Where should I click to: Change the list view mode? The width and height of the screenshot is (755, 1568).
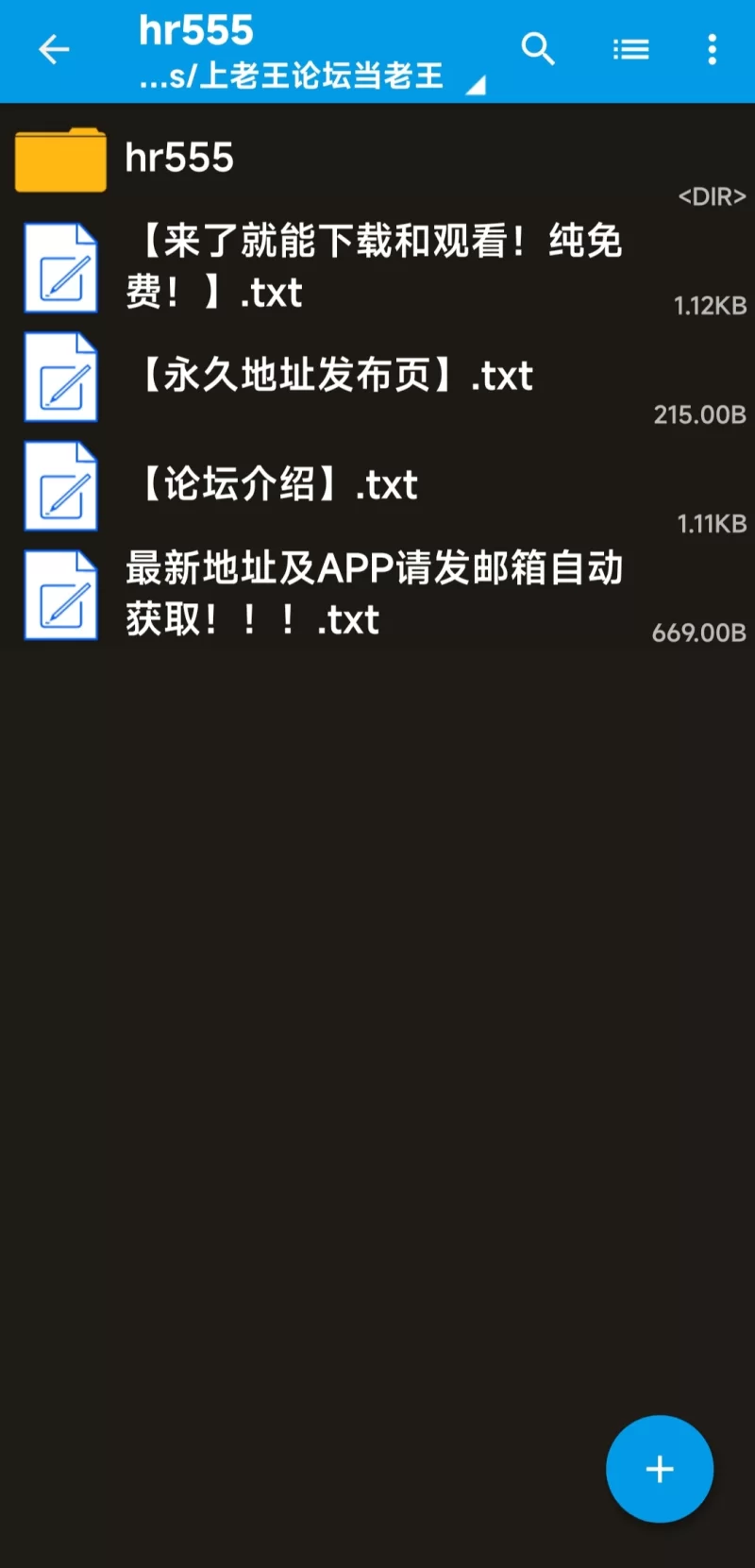click(x=630, y=49)
